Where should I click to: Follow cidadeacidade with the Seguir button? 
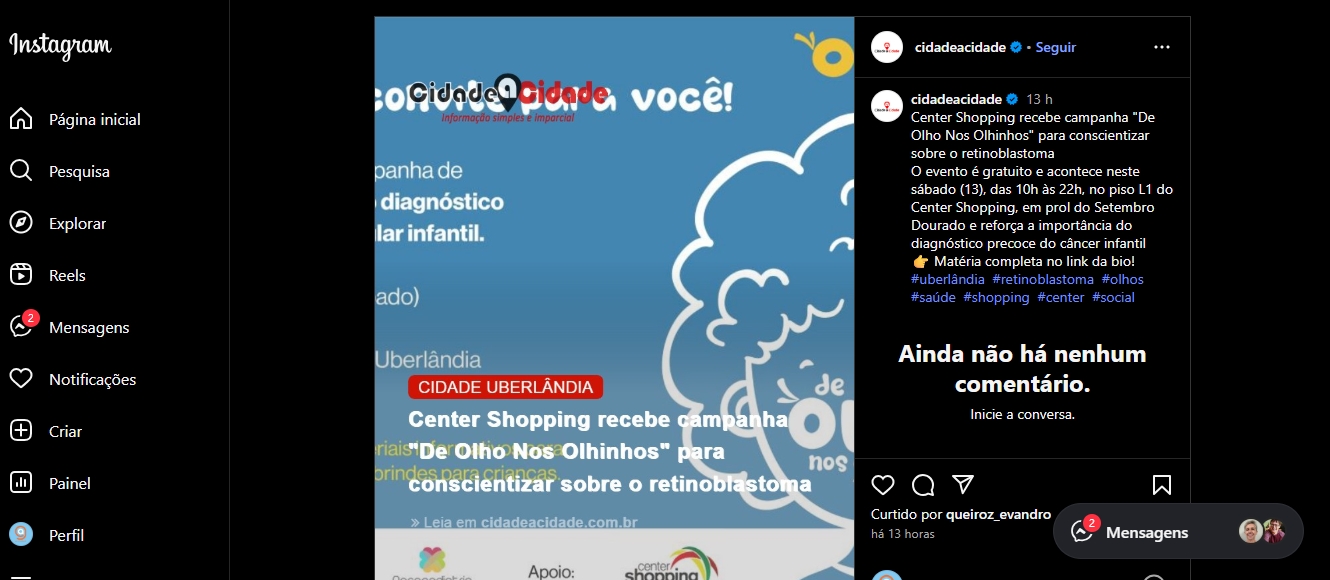click(x=1055, y=47)
